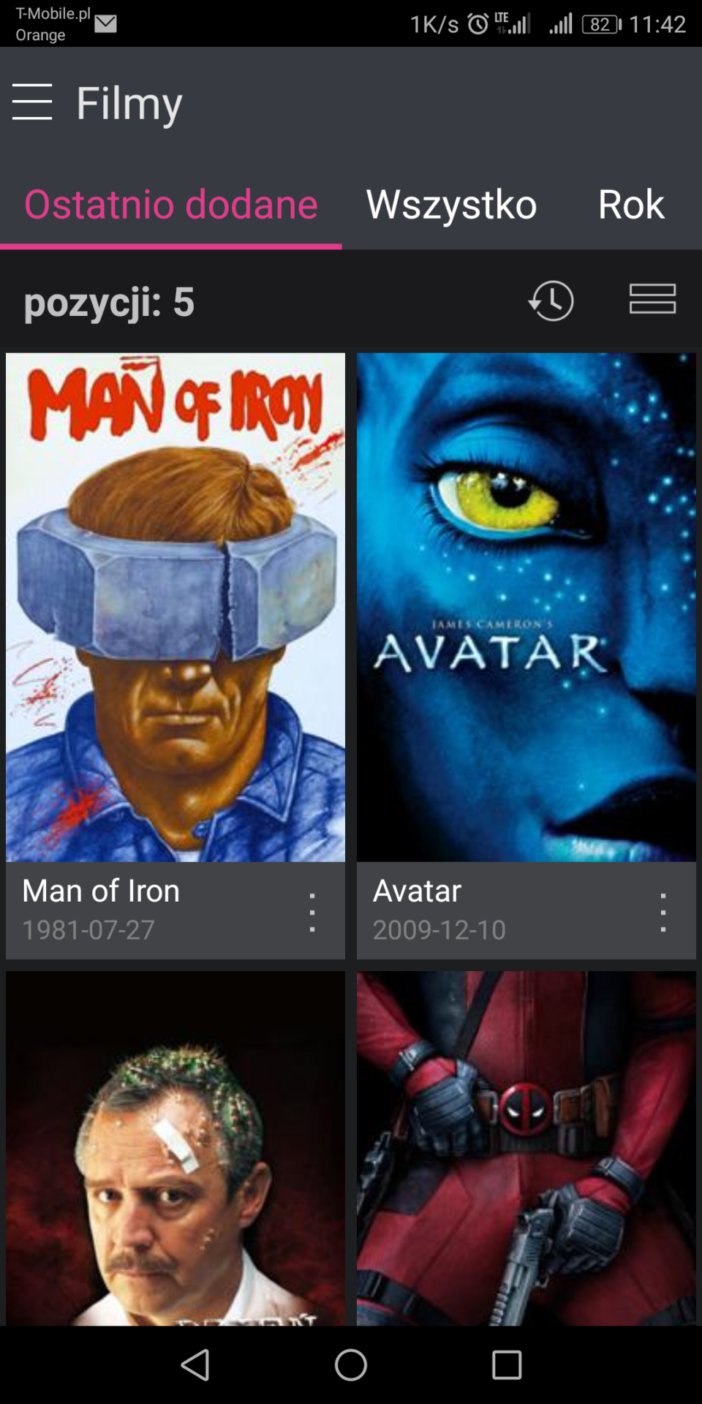
Task: Change layout with the list view icon
Action: [652, 299]
